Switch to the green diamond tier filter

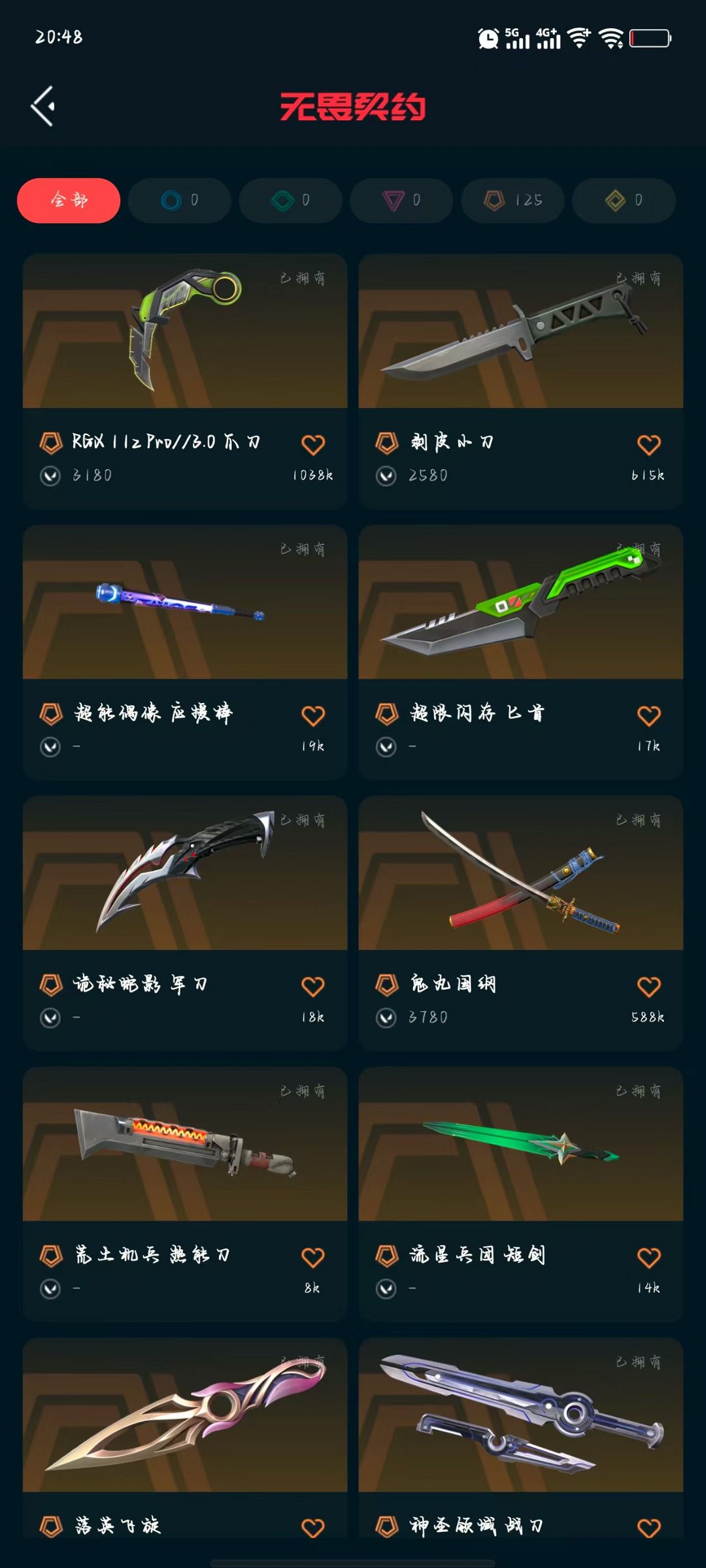(x=290, y=201)
